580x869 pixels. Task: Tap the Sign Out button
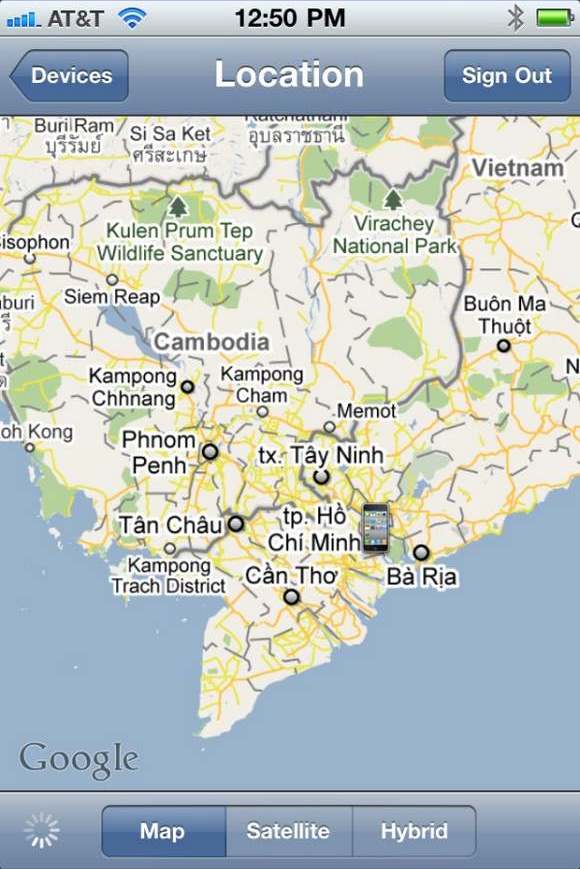[x=507, y=75]
